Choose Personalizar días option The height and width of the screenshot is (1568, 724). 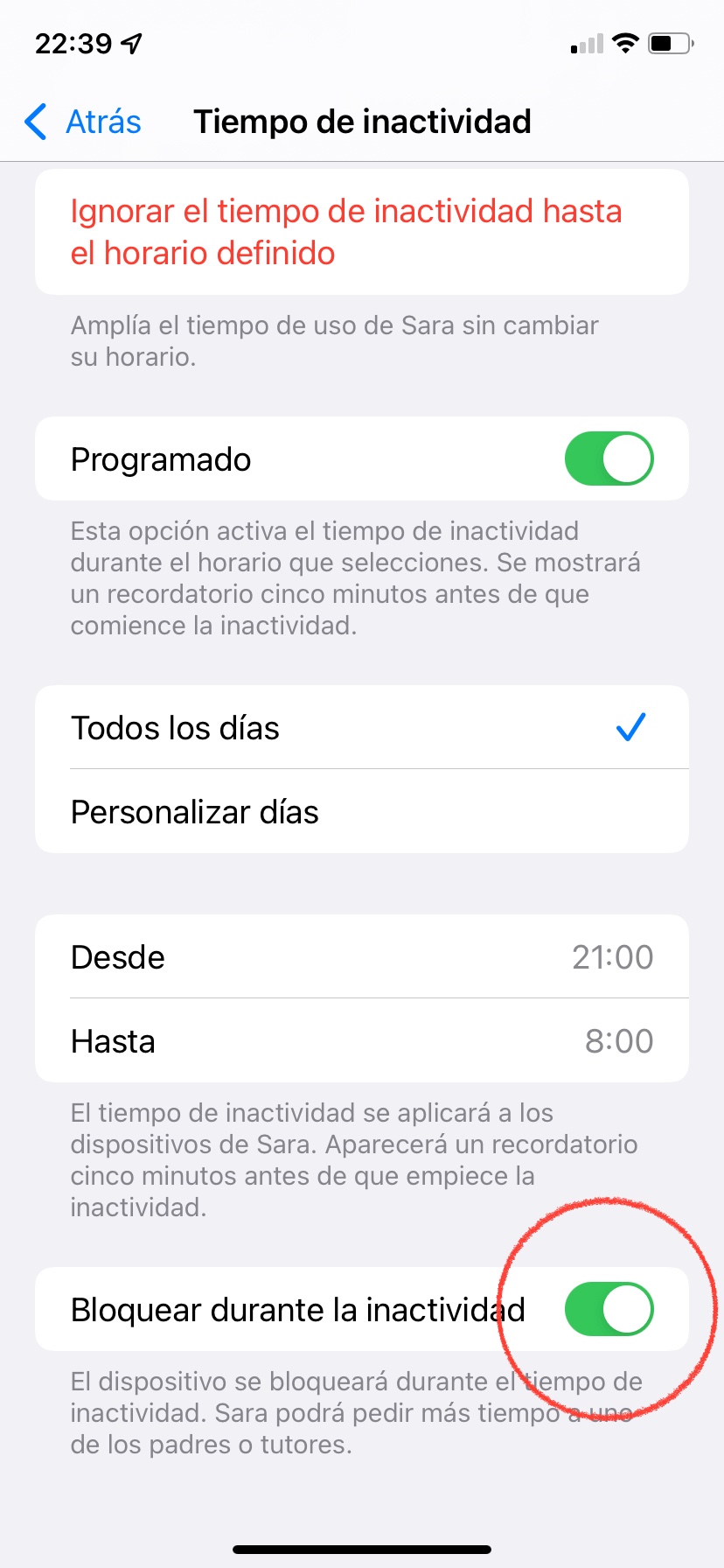[x=361, y=812]
